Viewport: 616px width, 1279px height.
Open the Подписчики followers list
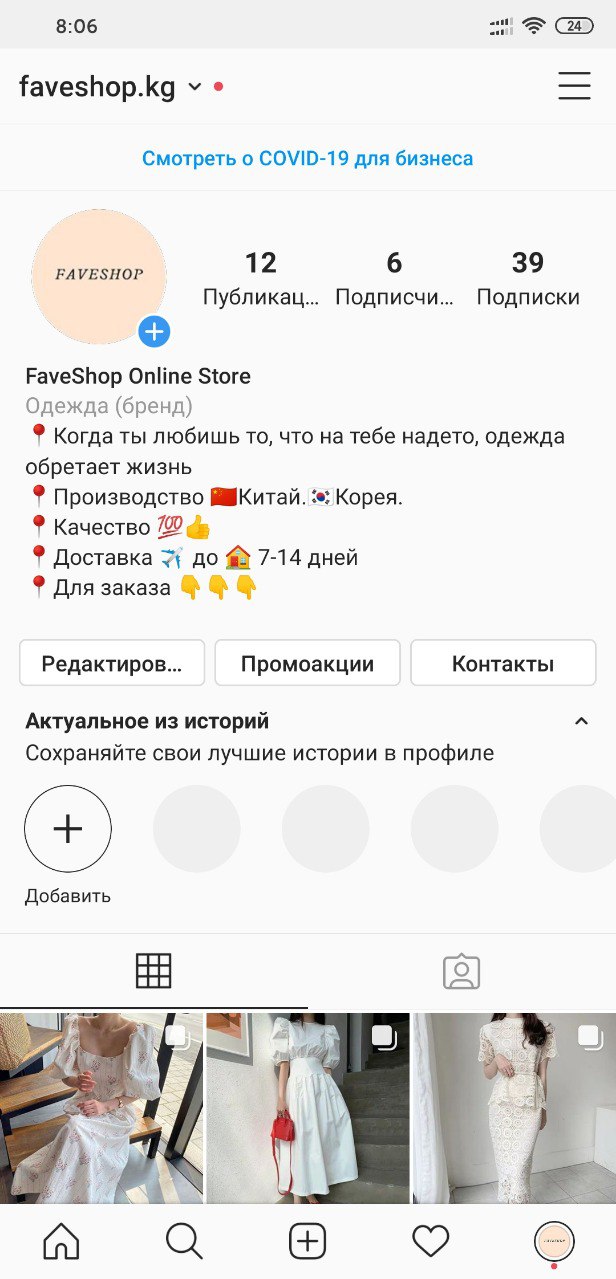(394, 278)
